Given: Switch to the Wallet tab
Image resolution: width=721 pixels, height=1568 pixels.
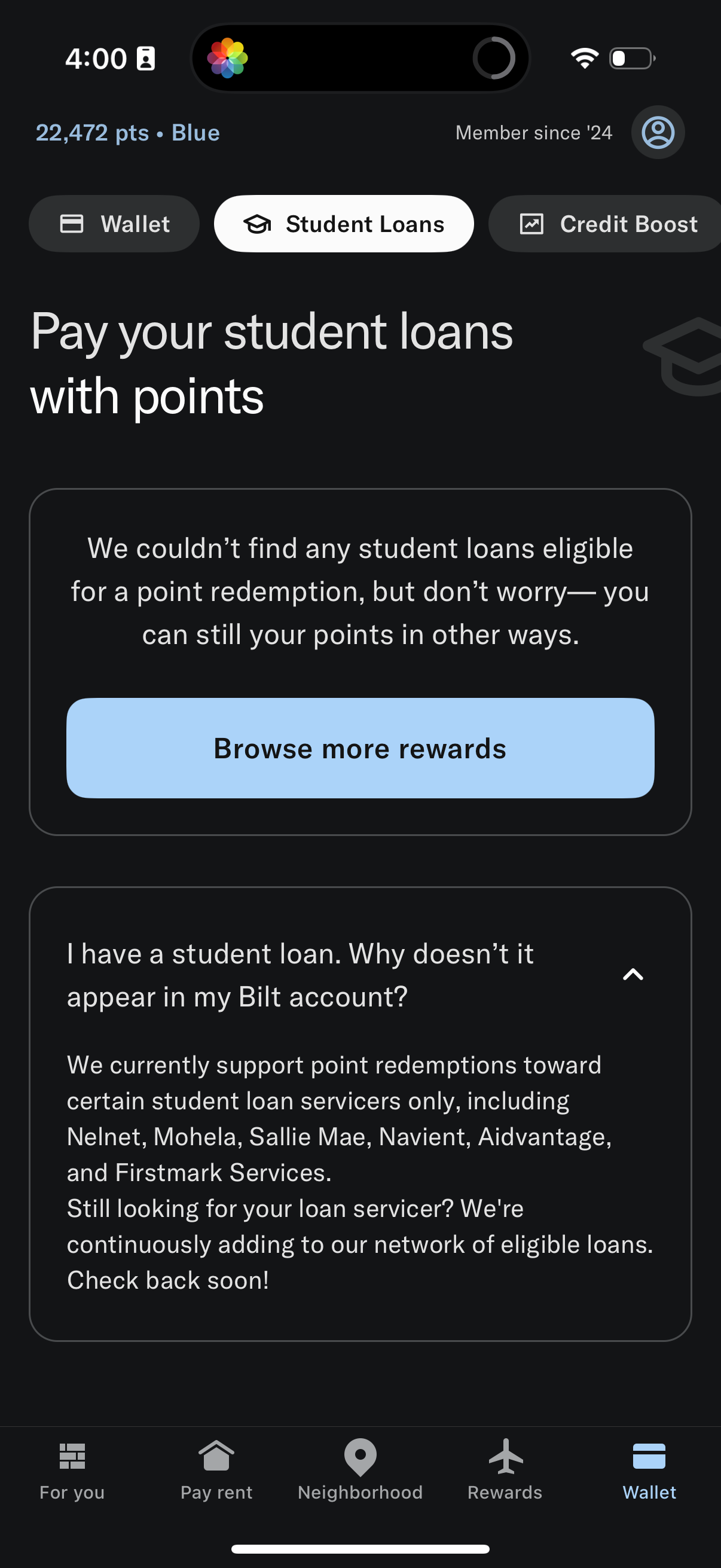Looking at the screenshot, I should [x=114, y=224].
